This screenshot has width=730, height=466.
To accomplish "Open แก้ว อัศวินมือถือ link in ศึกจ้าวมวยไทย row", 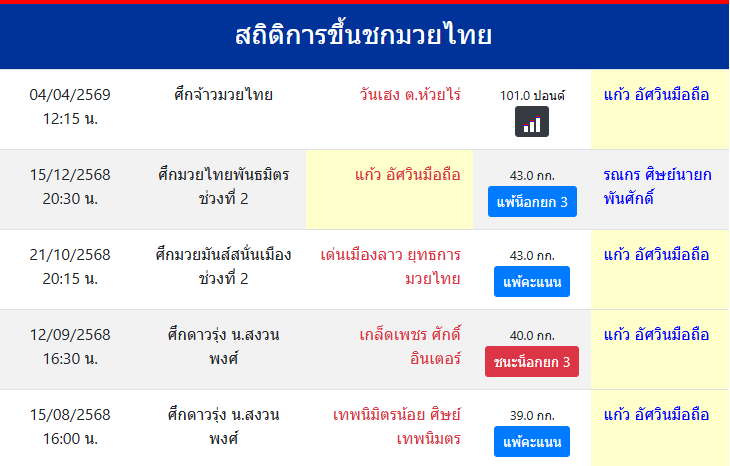I will 657,95.
